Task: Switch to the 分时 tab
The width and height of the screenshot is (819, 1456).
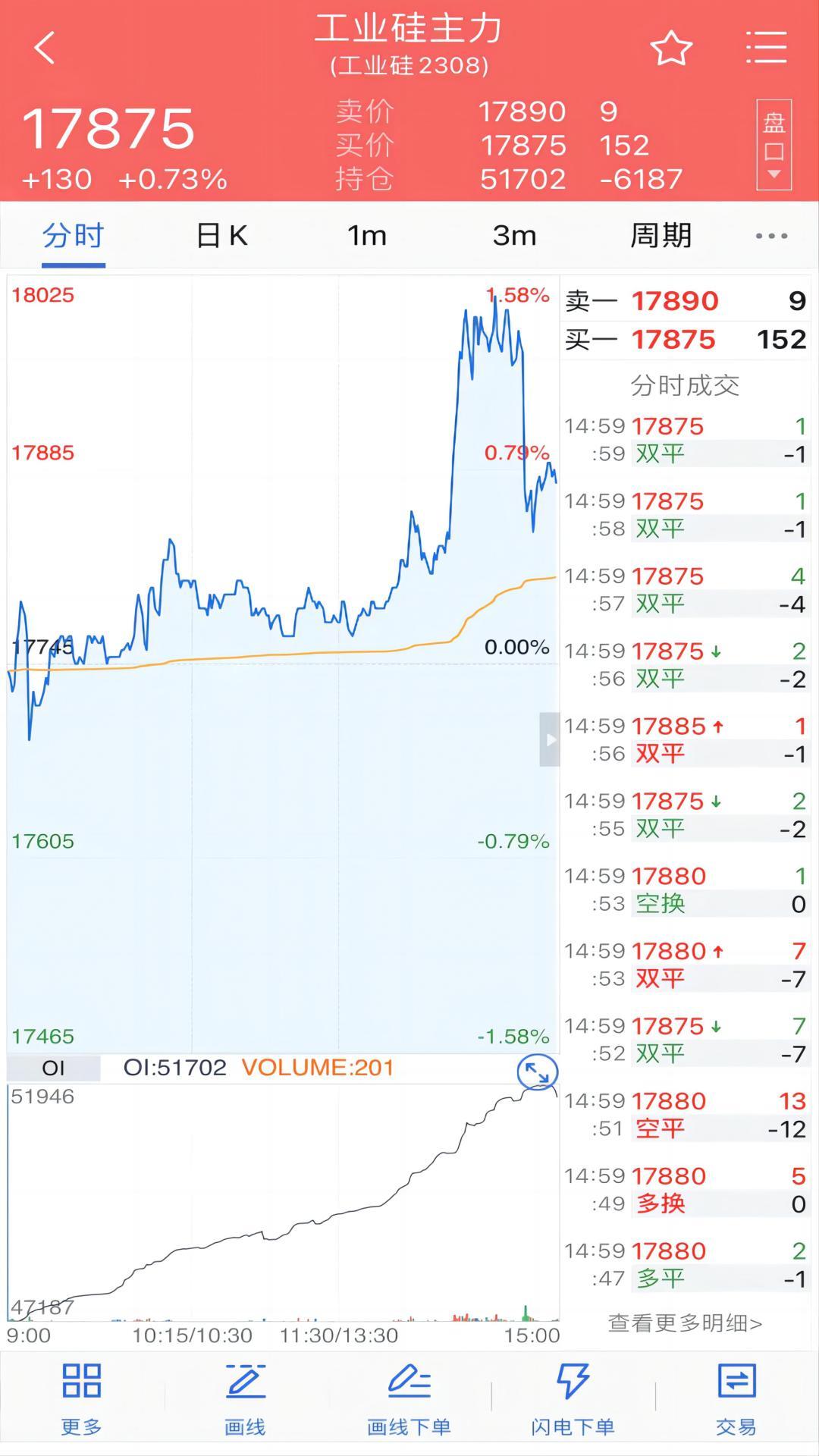Action: (73, 236)
